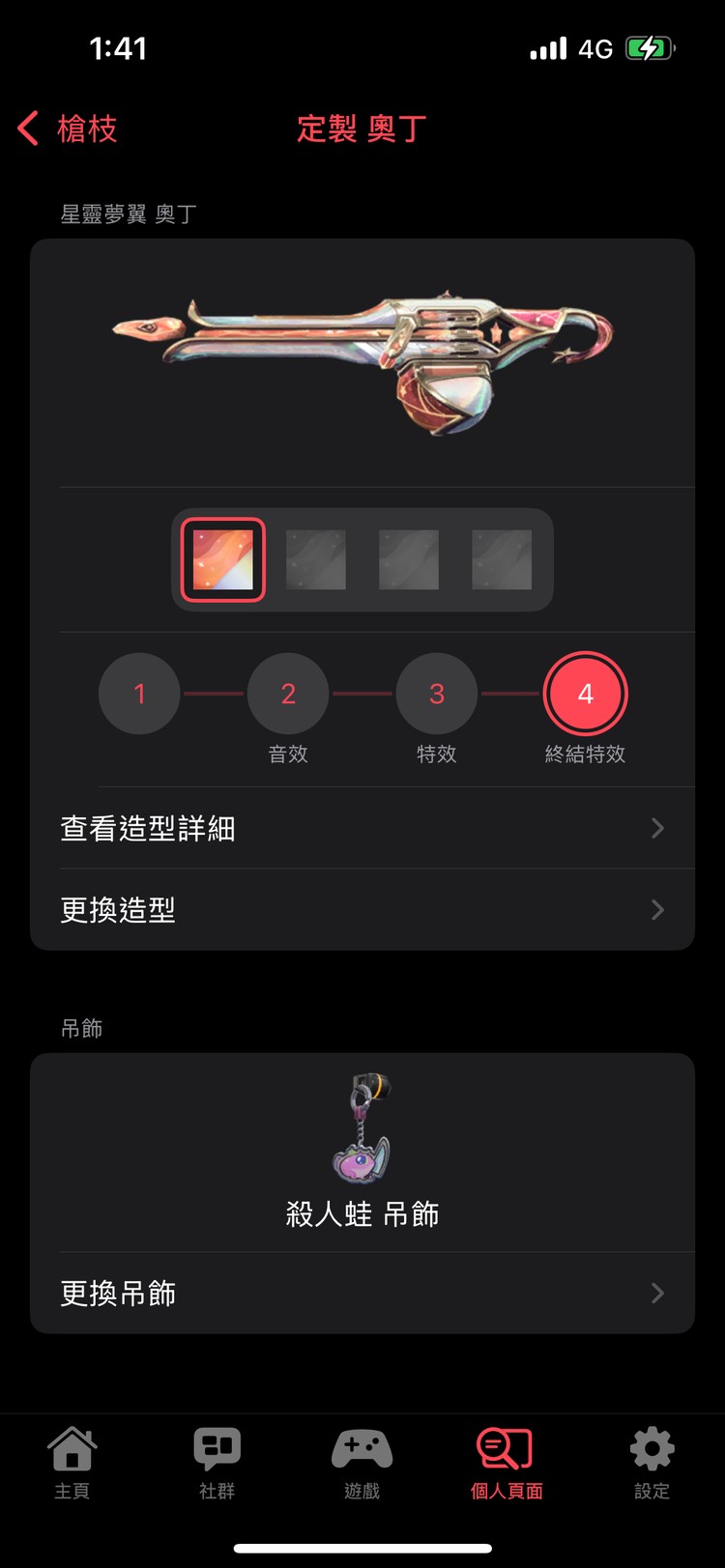
Task: Expand the 更換吊飾 change buddy row
Action: [x=362, y=1293]
